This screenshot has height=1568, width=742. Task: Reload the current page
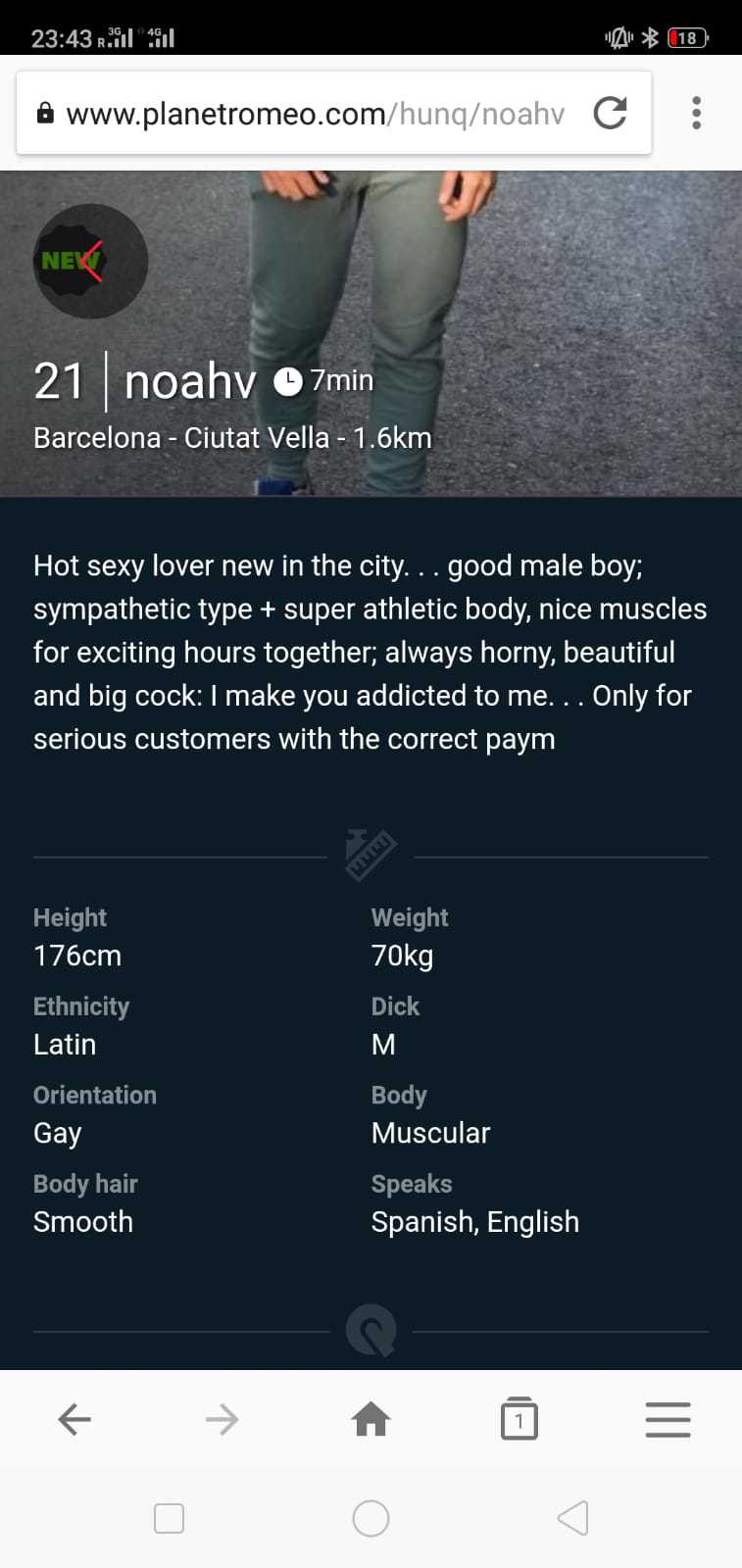click(x=610, y=114)
